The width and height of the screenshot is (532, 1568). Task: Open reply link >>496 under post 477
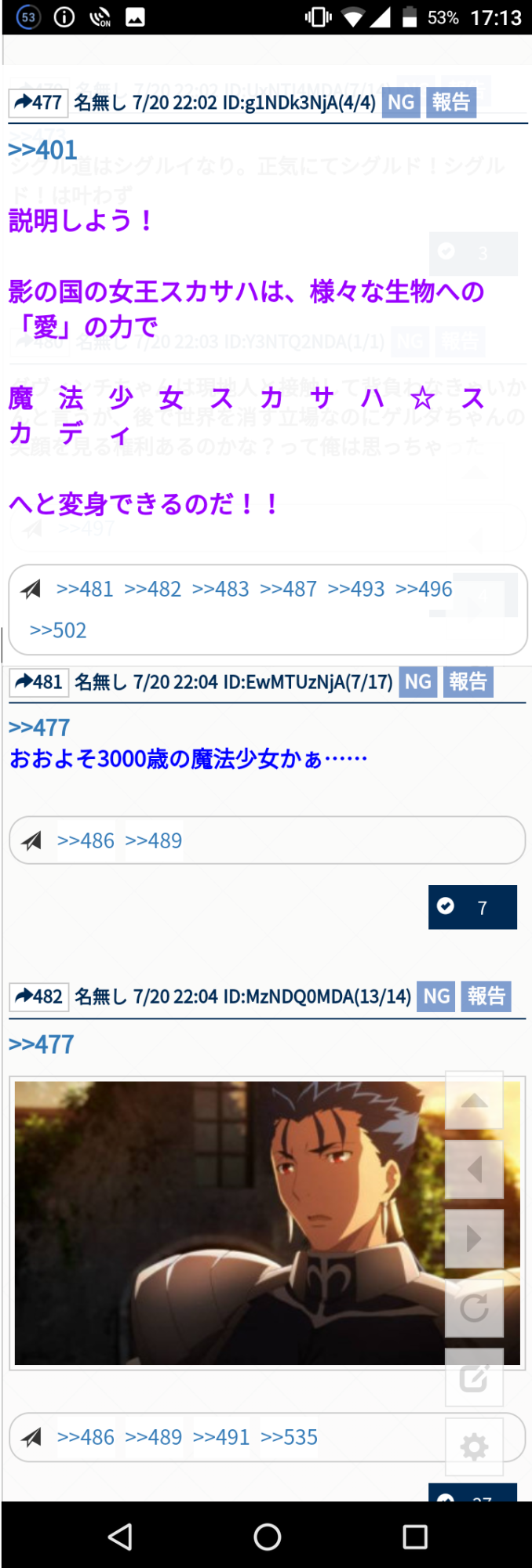click(424, 589)
